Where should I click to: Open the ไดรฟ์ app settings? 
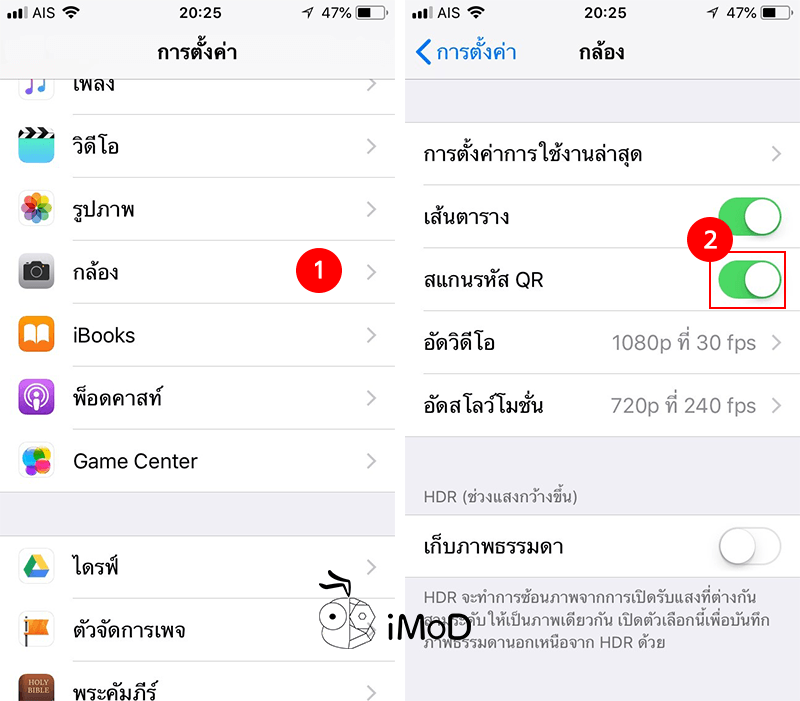point(200,567)
